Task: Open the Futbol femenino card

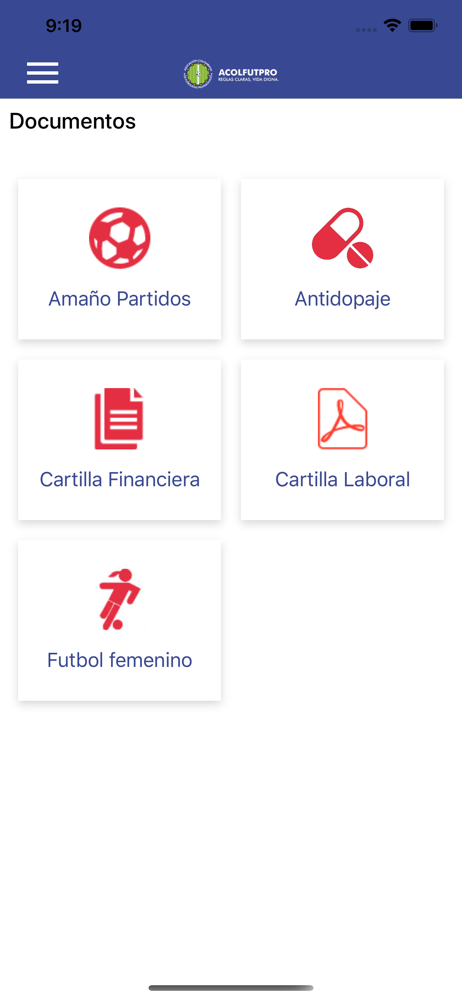Action: [119, 621]
